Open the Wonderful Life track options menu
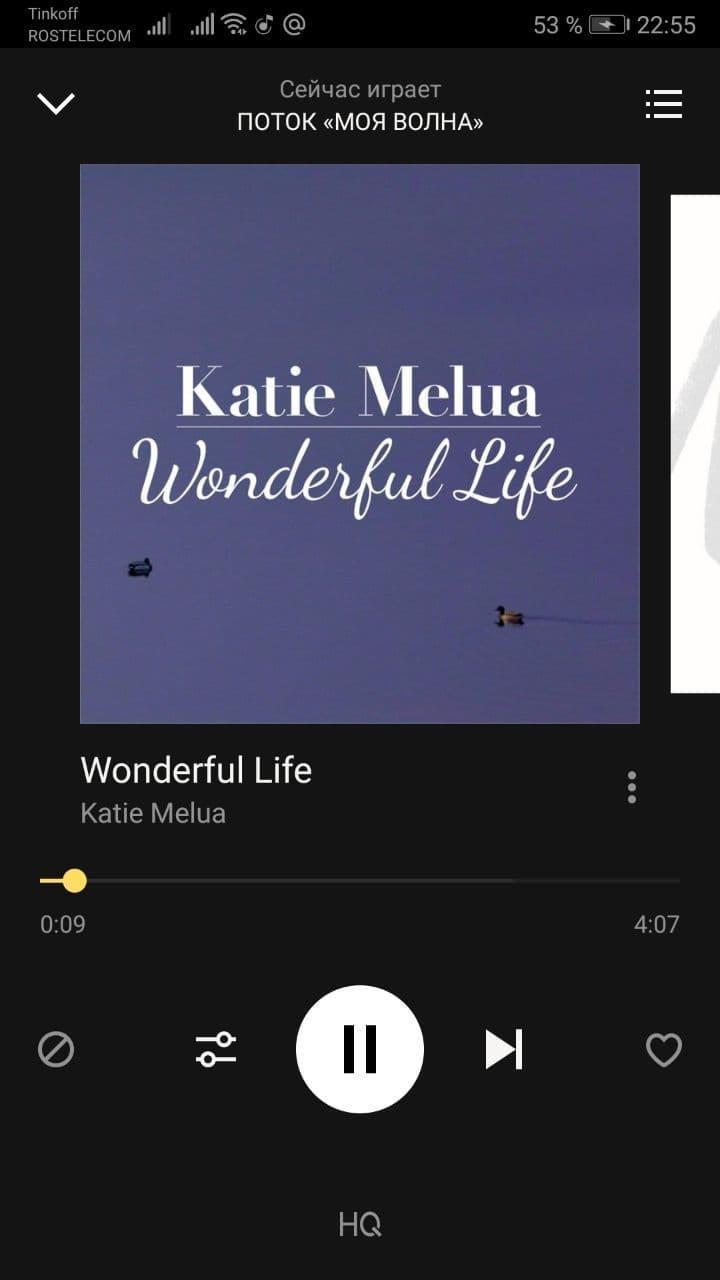The image size is (720, 1280). 631,787
